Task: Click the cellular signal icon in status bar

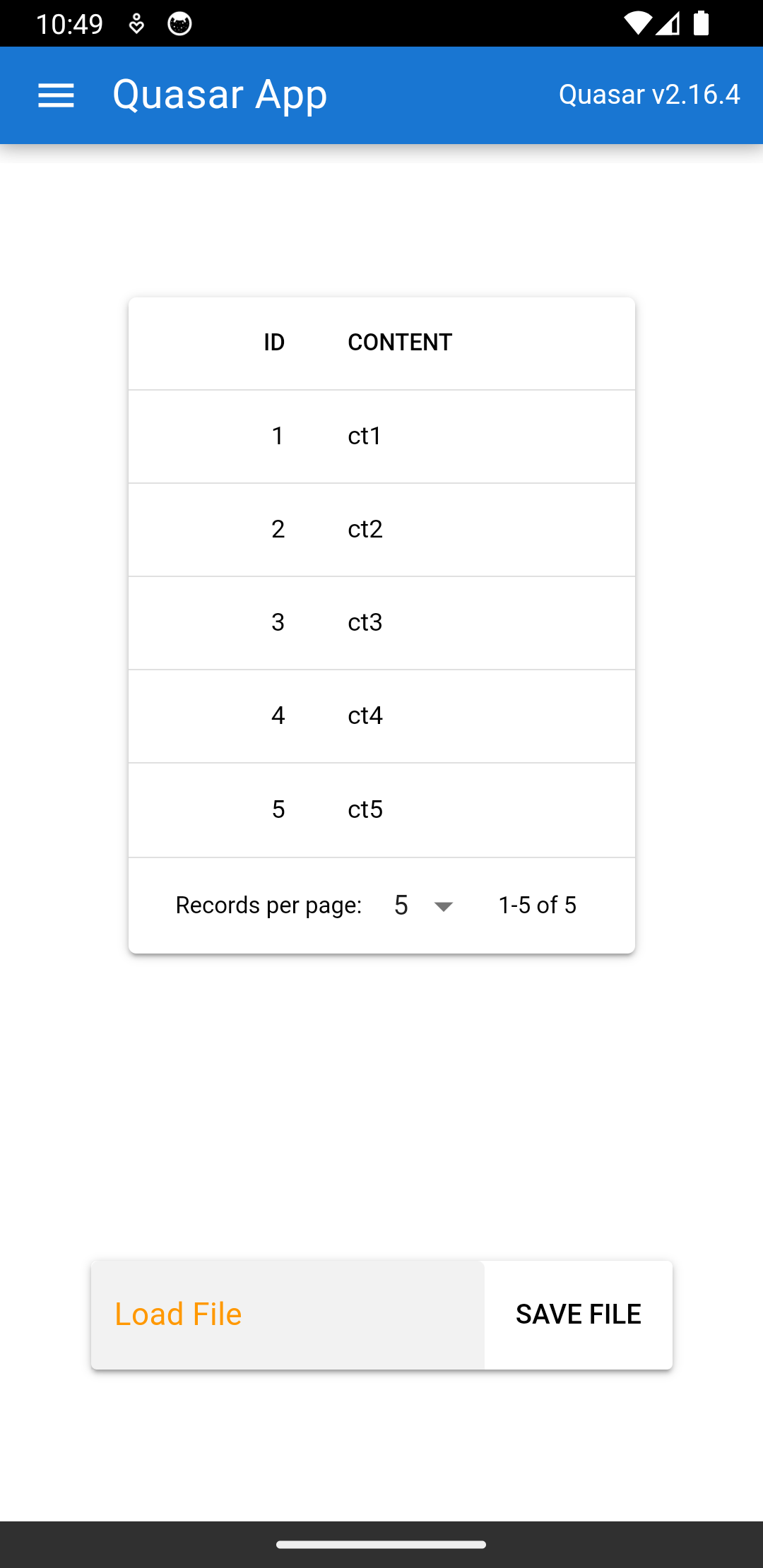Action: pyautogui.click(x=668, y=25)
